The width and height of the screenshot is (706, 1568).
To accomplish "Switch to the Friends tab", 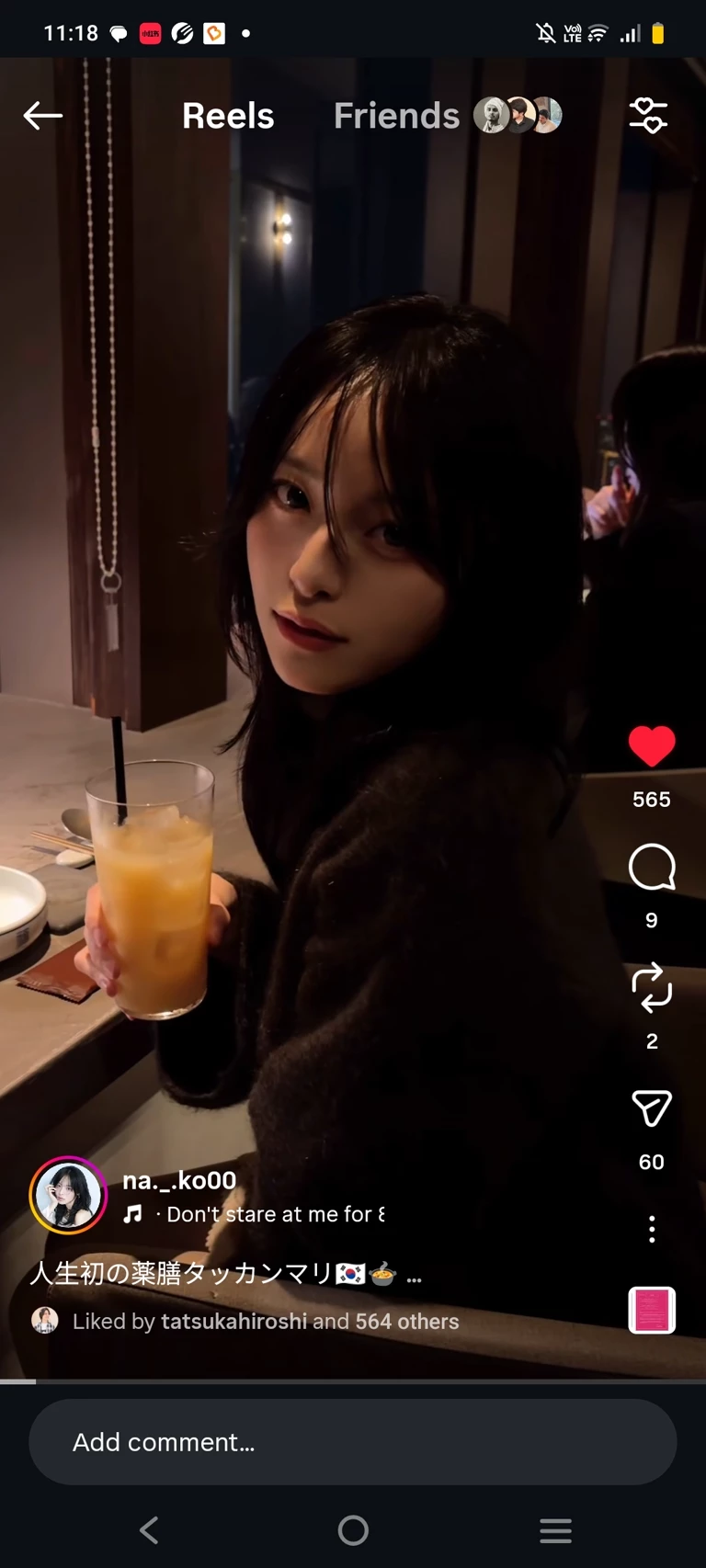I will click(397, 116).
